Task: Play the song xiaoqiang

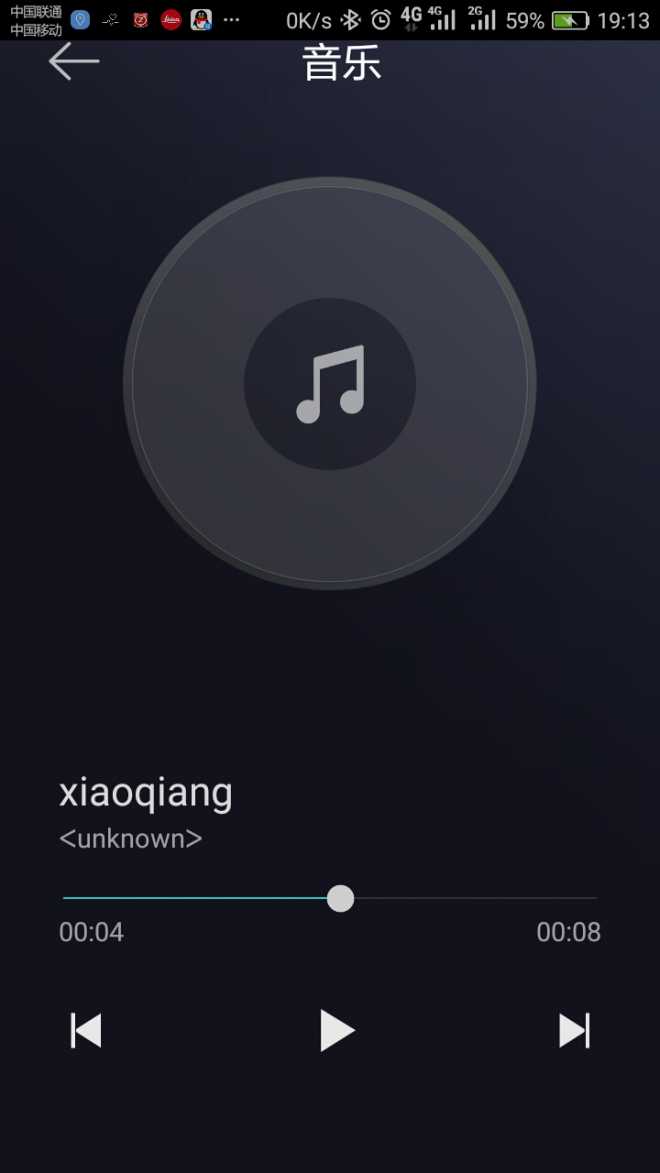Action: click(x=337, y=1030)
